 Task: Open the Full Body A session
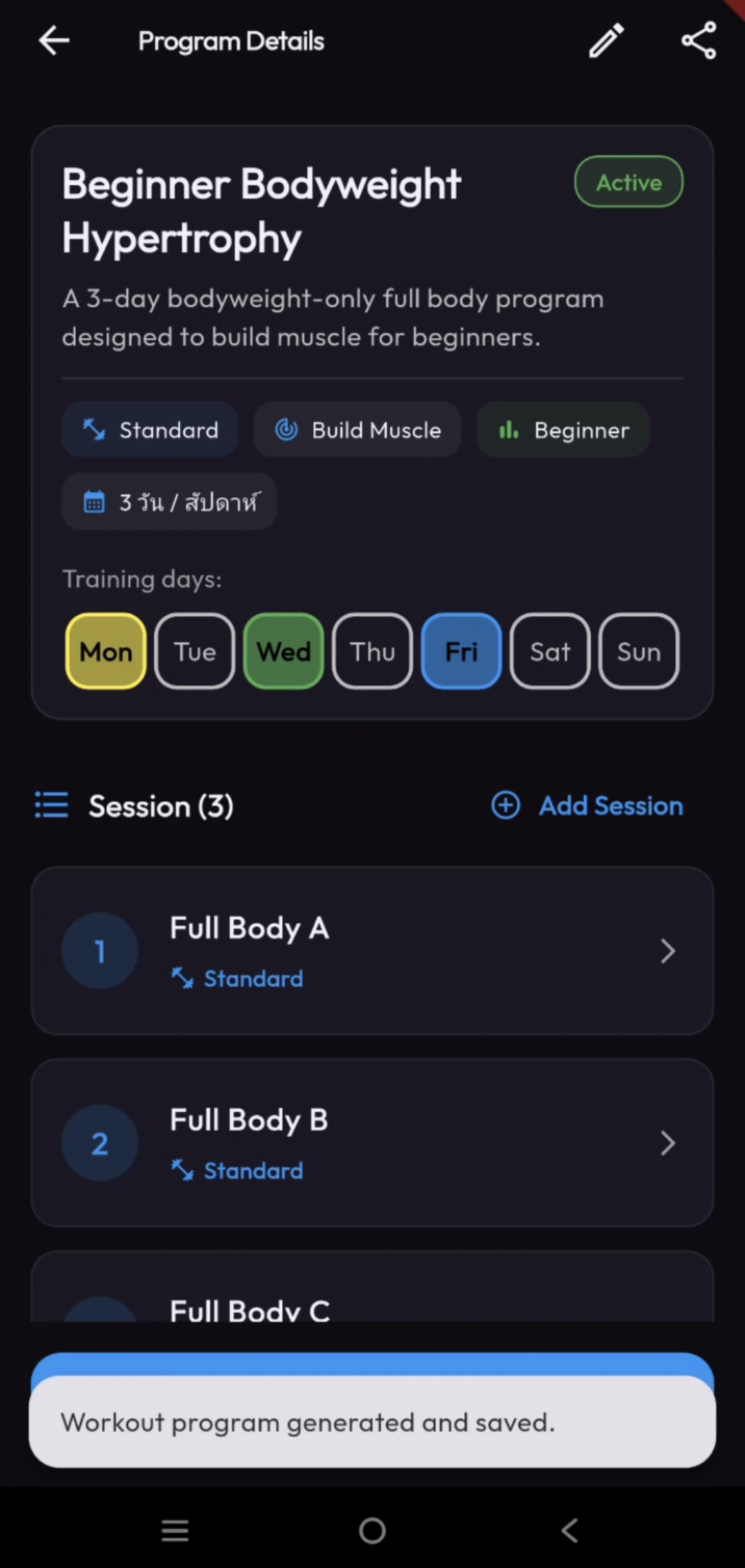pos(372,950)
